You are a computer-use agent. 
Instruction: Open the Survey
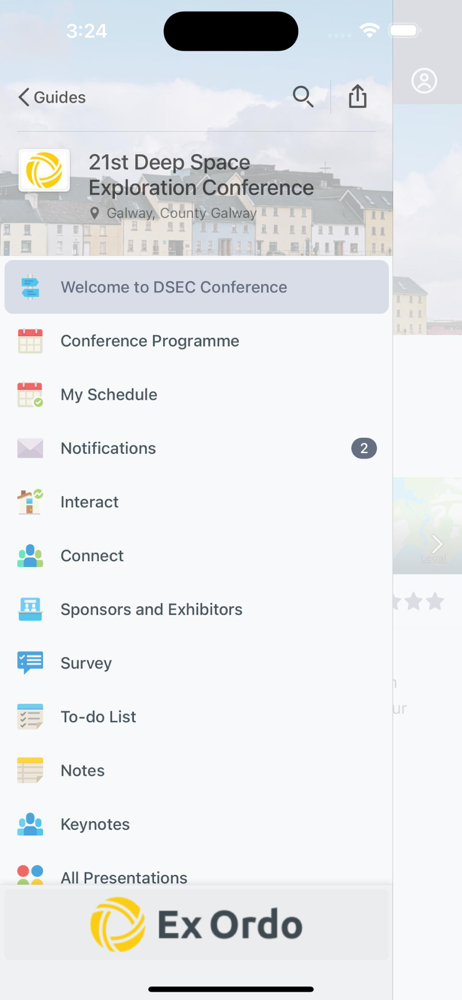coord(197,663)
